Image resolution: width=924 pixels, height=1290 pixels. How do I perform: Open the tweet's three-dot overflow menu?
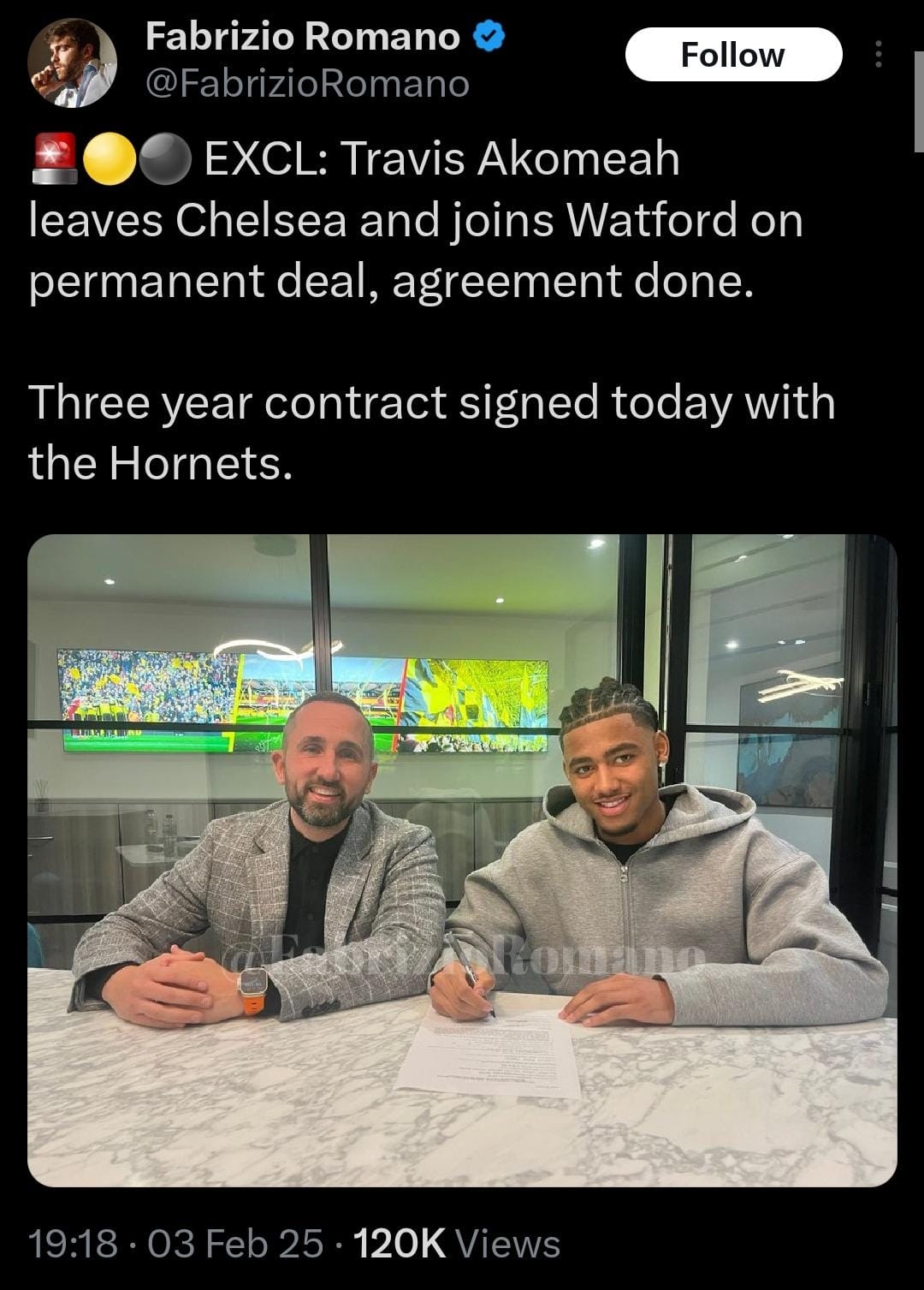878,55
